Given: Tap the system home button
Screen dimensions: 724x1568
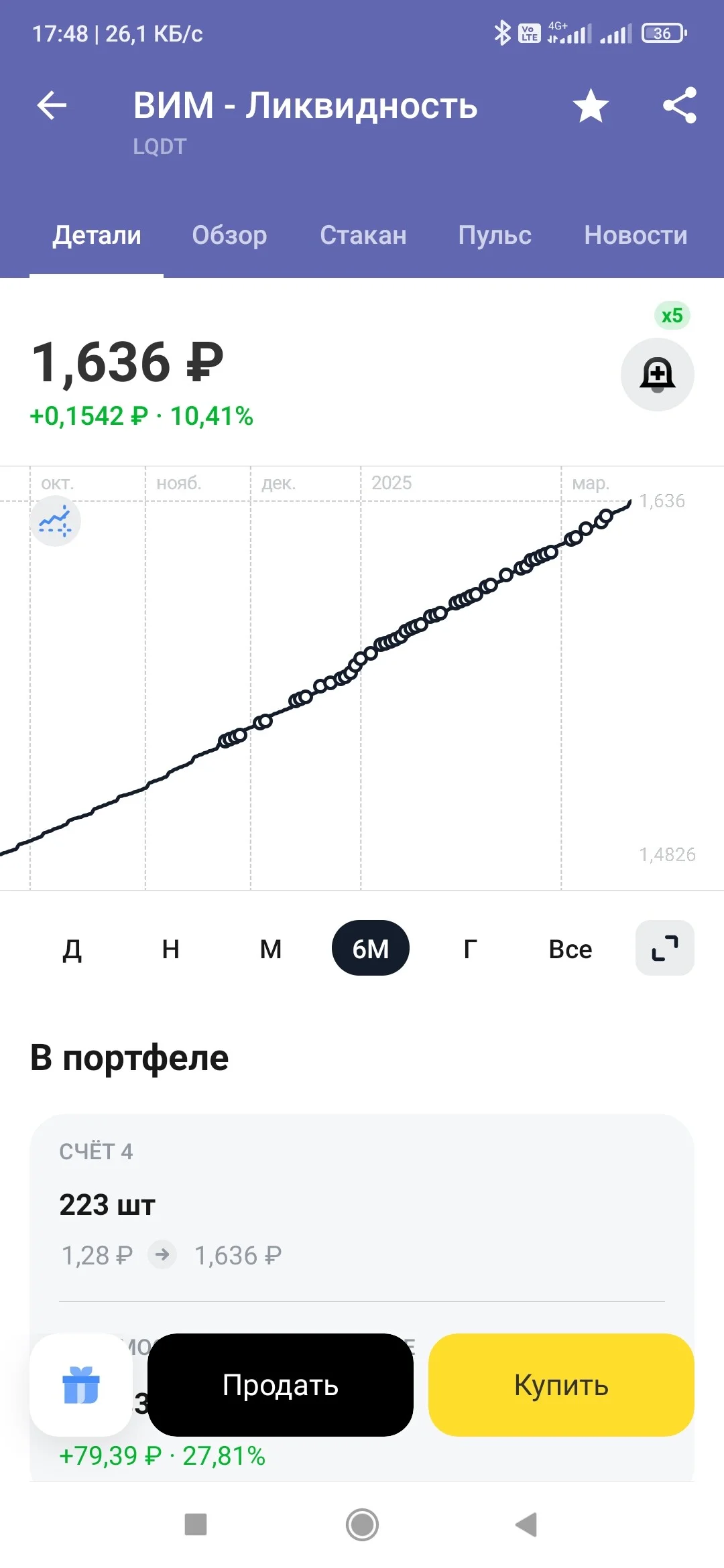Looking at the screenshot, I should tap(362, 1524).
